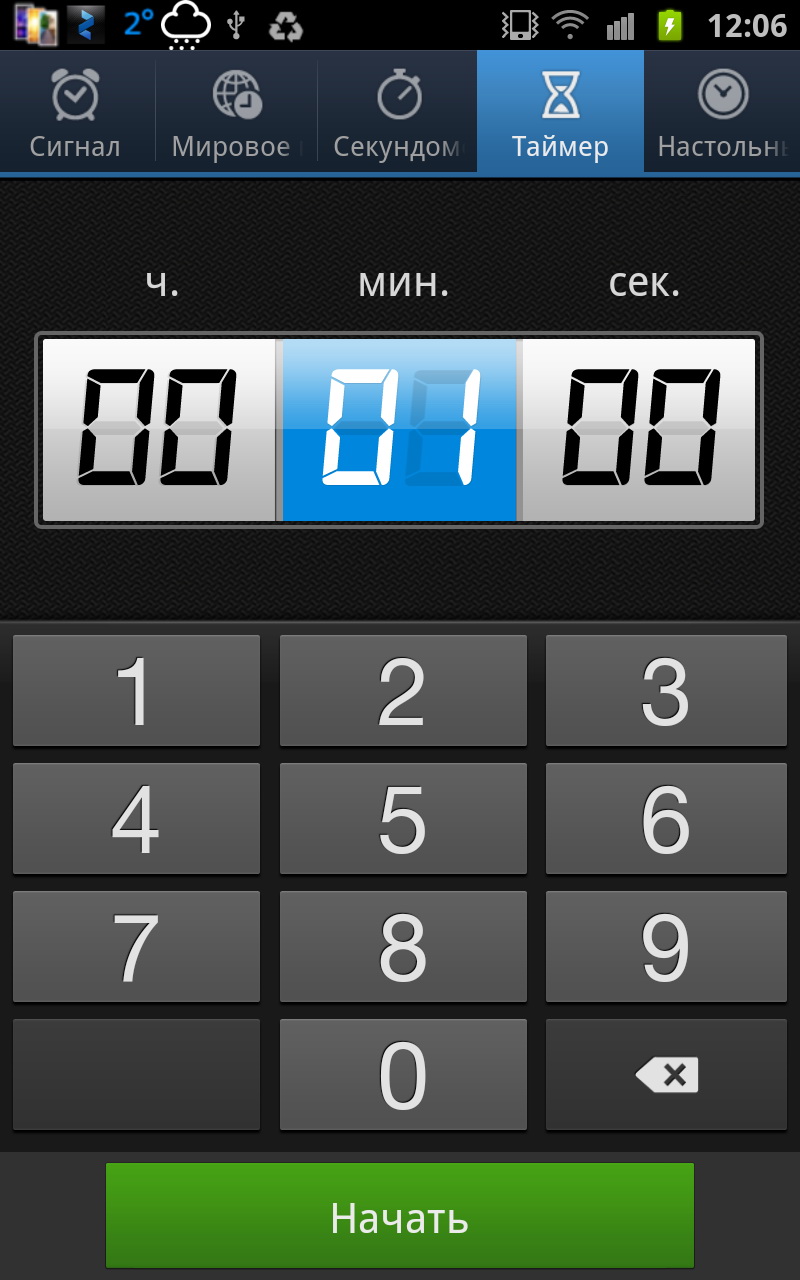800x1280 pixels.
Task: Open the Мировое время tab
Action: pyautogui.click(x=237, y=112)
